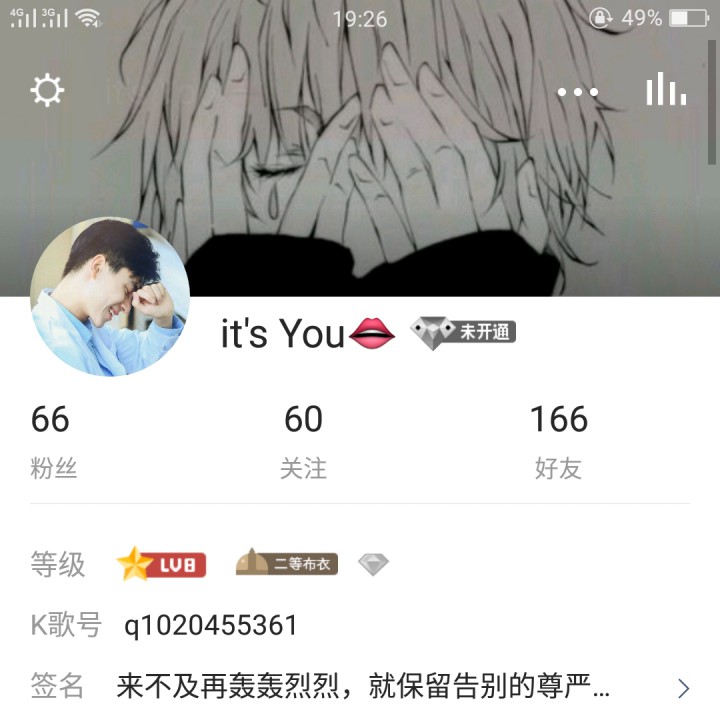
Task: Tap the 未开通 VIP diamond badge
Action: [x=464, y=332]
